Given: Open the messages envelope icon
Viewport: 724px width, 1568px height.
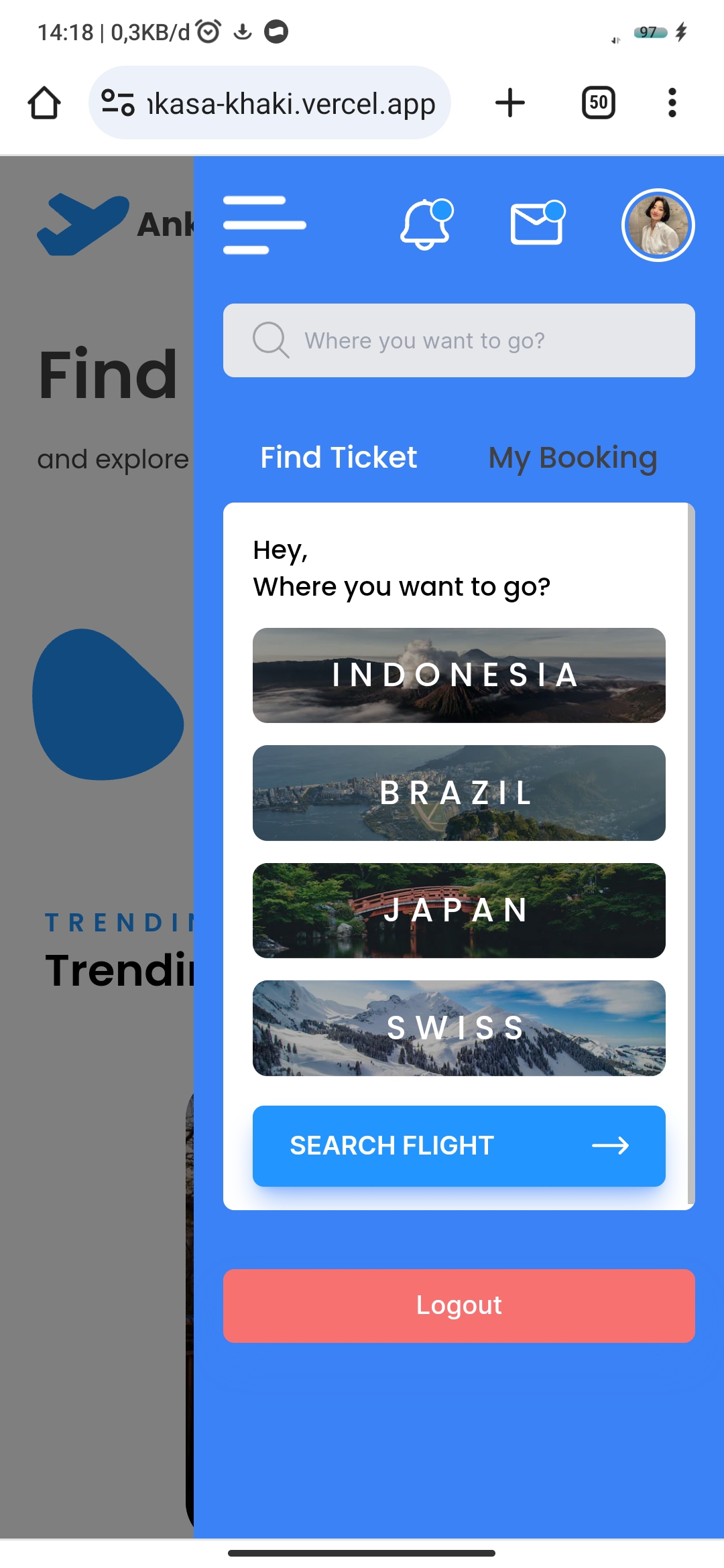Looking at the screenshot, I should (x=537, y=224).
